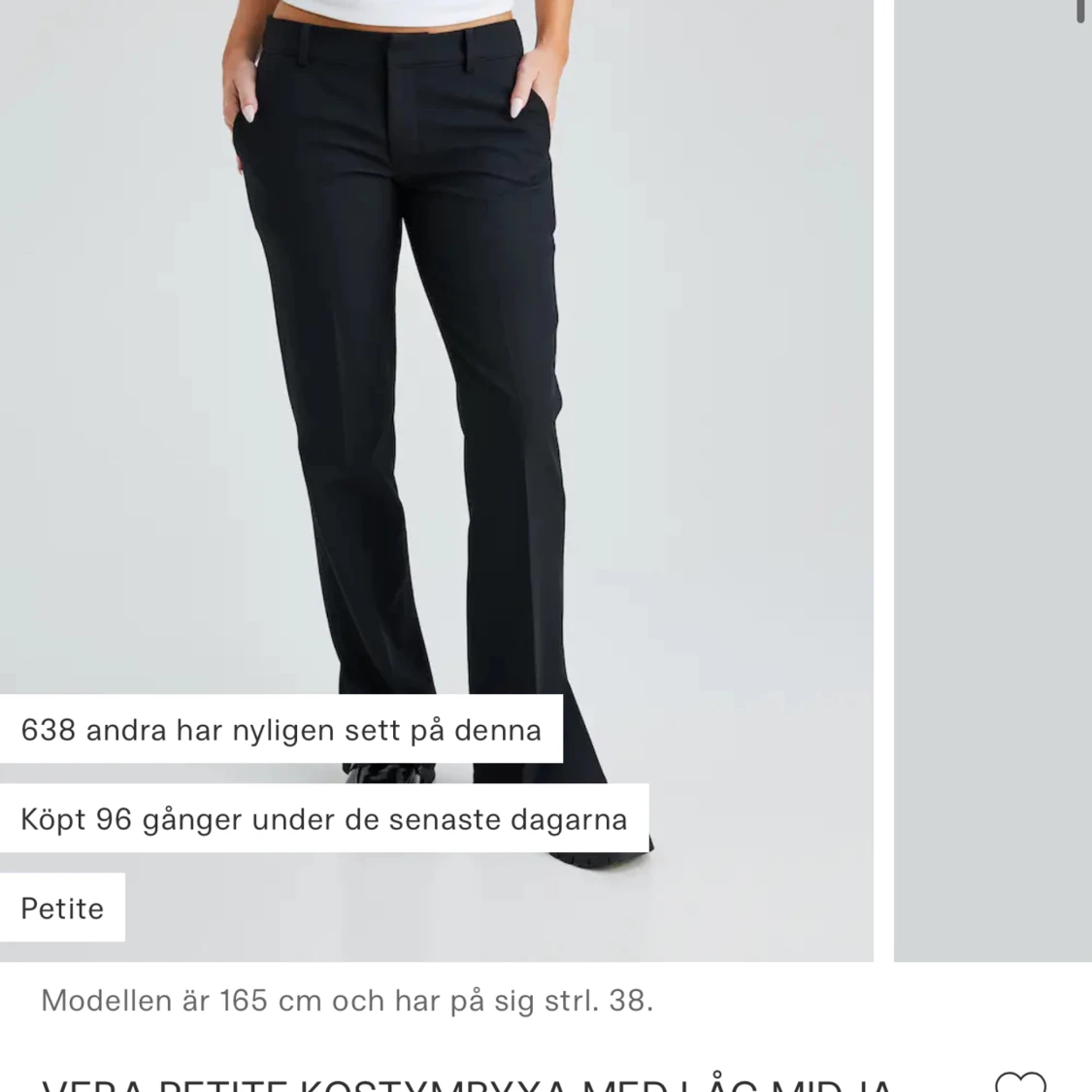1092x1092 pixels.
Task: View the next product image at right edge
Action: point(992,485)
